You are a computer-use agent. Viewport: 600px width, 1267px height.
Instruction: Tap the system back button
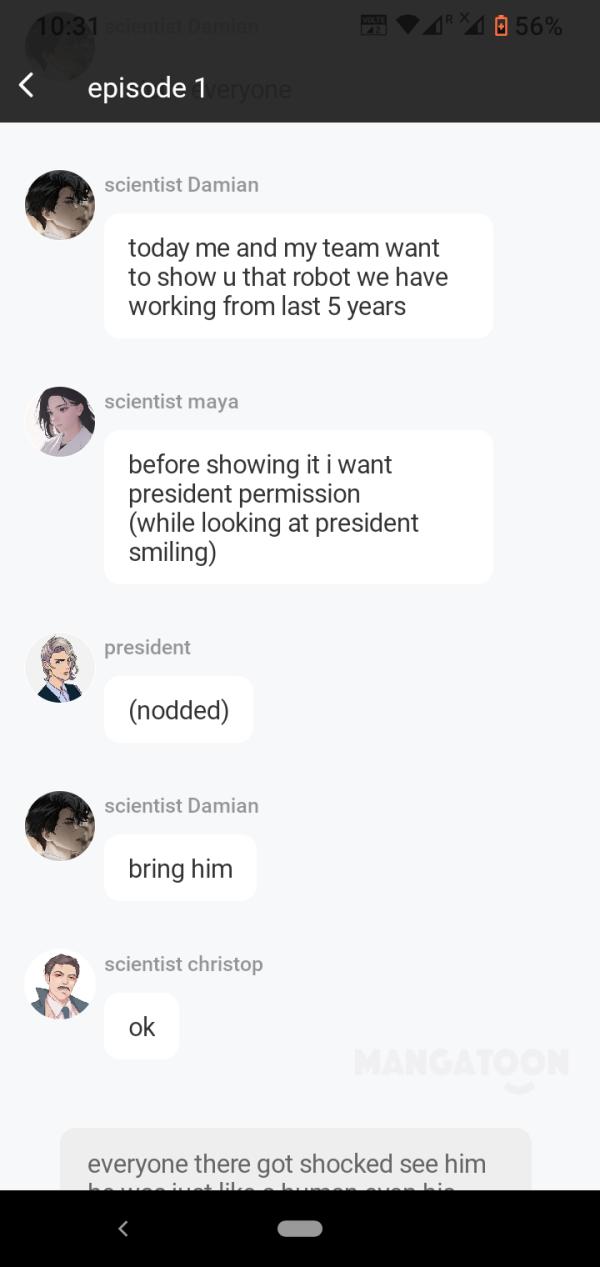pos(123,1228)
